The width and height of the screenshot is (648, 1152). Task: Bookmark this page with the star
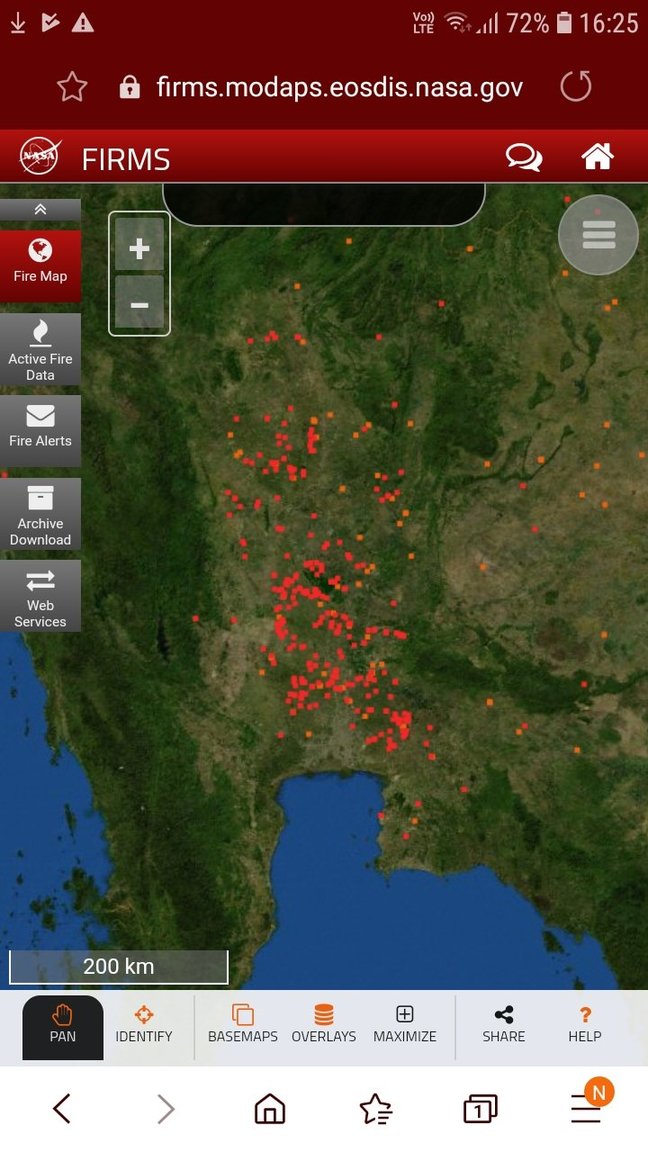click(x=72, y=87)
